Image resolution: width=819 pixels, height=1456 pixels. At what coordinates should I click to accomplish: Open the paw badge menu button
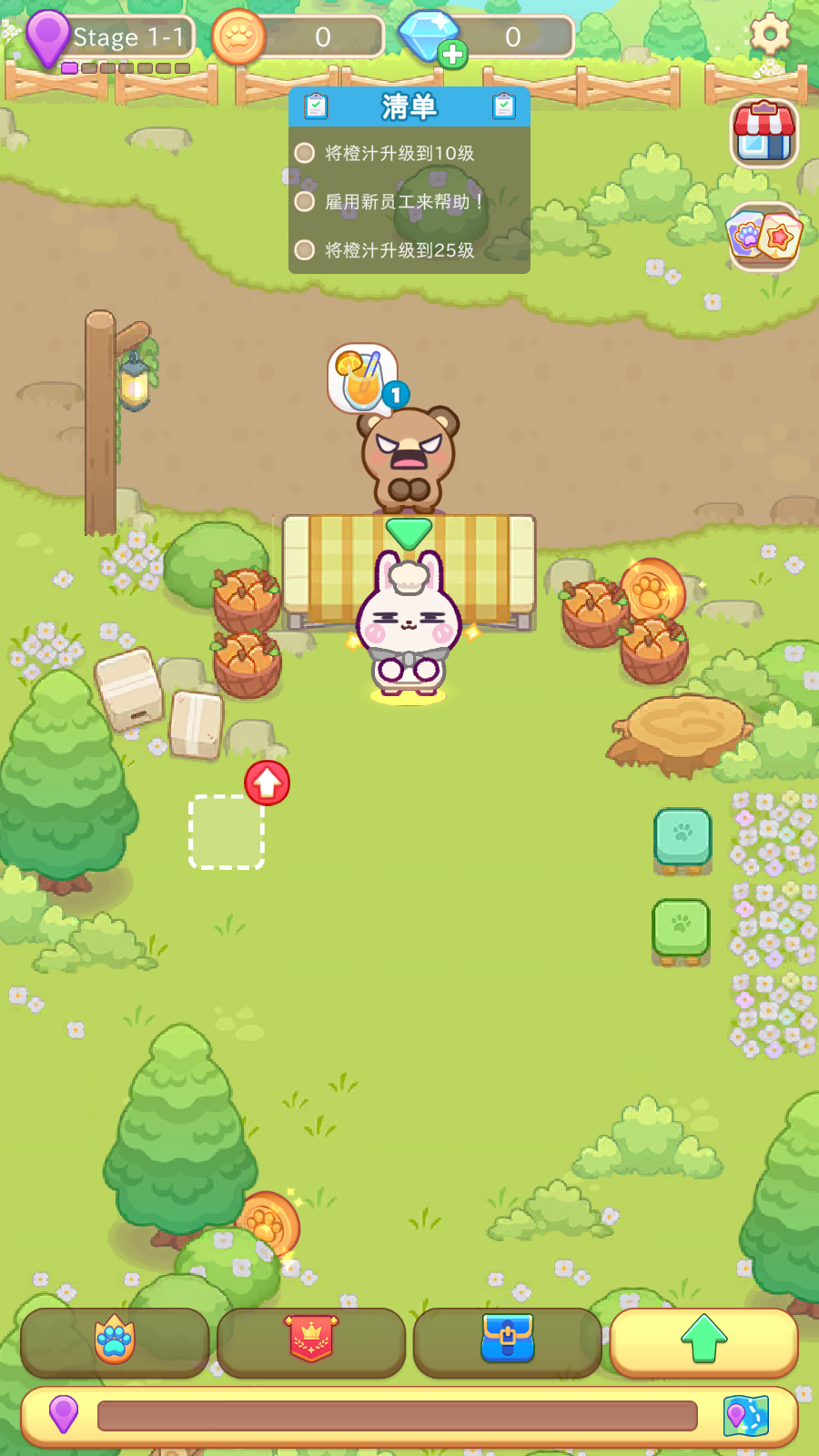click(x=116, y=1341)
